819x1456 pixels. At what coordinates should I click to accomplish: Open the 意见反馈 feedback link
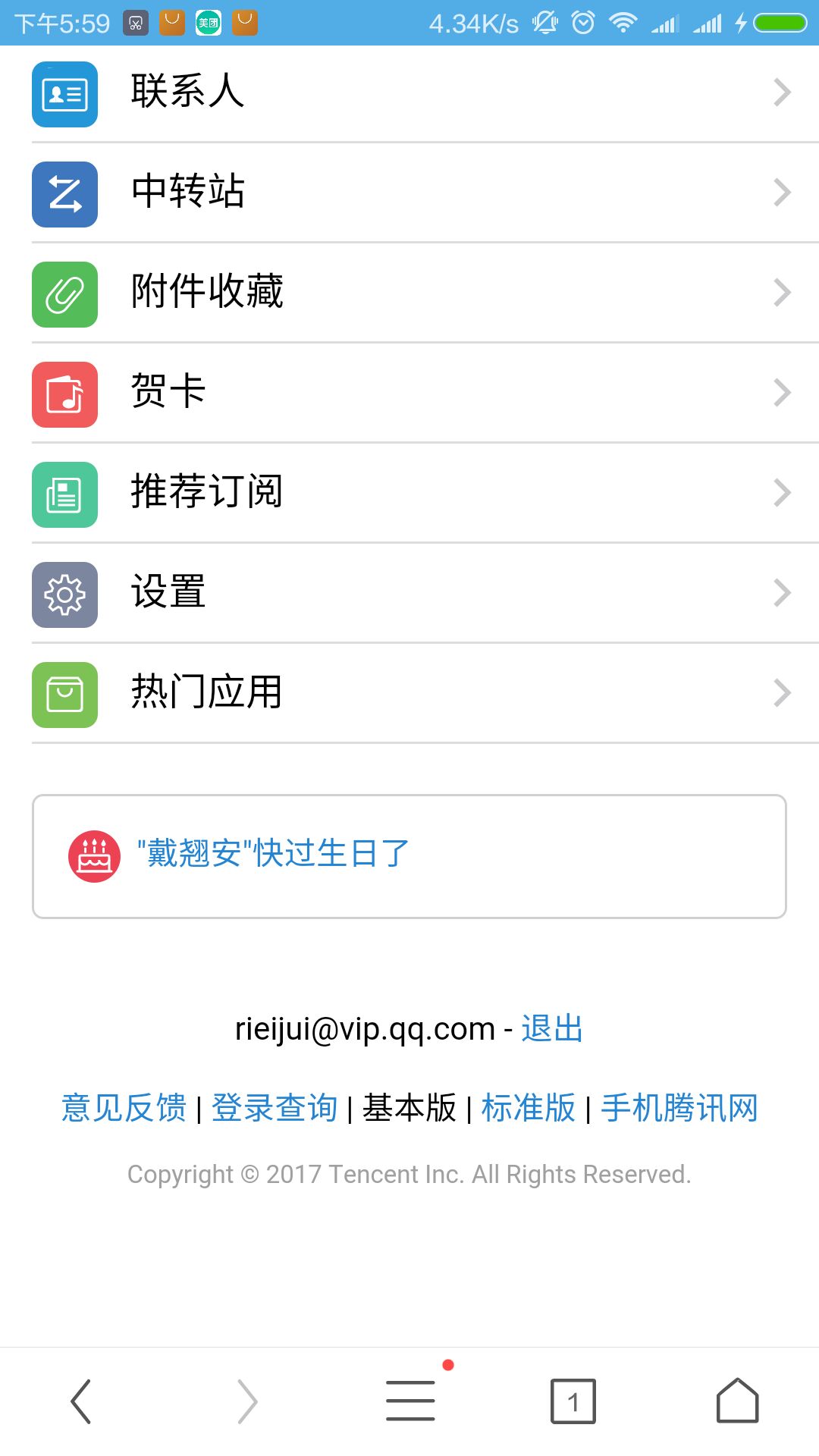[x=124, y=1108]
